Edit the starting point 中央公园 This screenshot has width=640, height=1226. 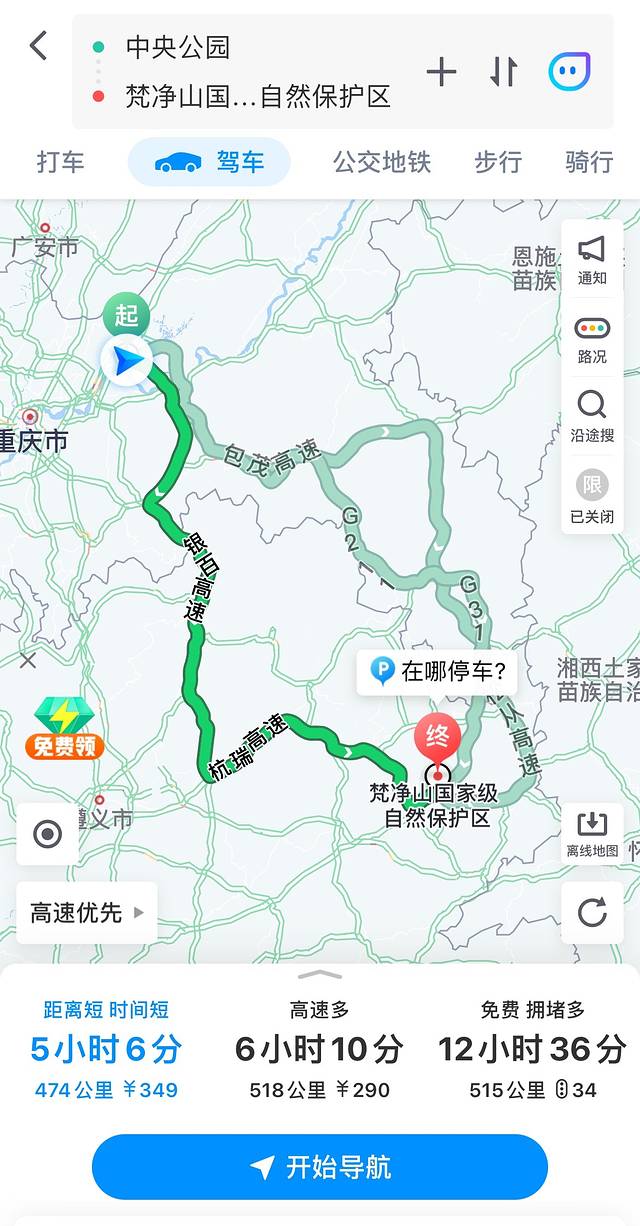point(178,46)
